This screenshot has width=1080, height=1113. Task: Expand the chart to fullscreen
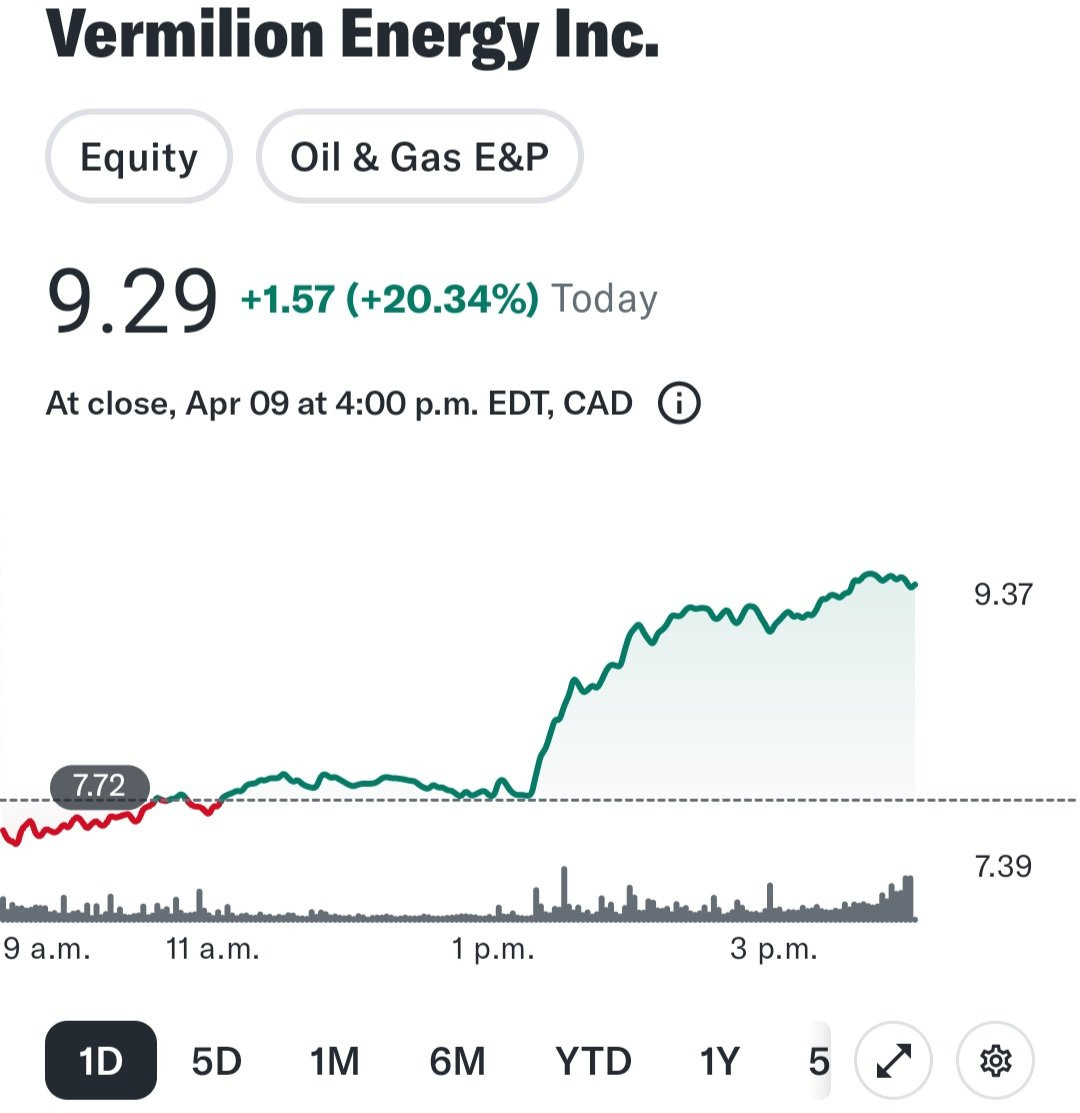(894, 1060)
